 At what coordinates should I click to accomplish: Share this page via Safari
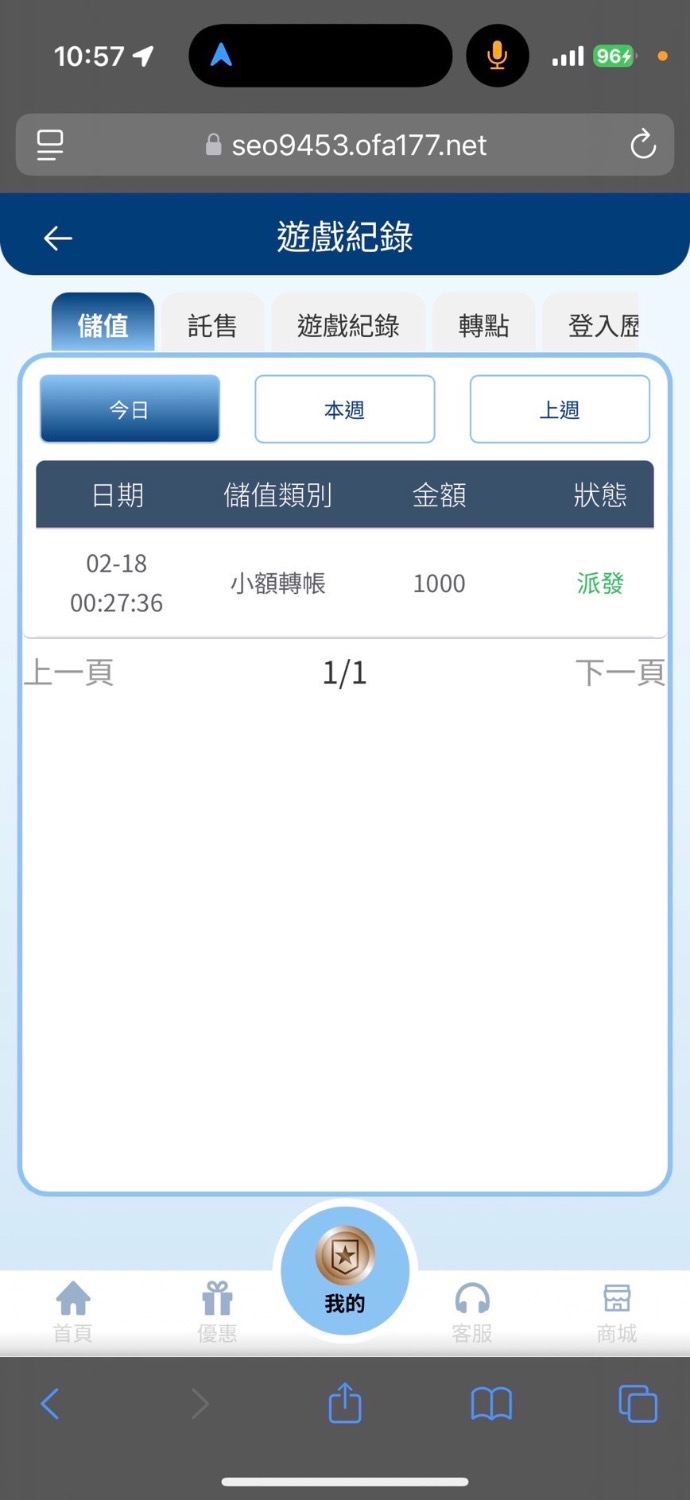coord(345,1403)
